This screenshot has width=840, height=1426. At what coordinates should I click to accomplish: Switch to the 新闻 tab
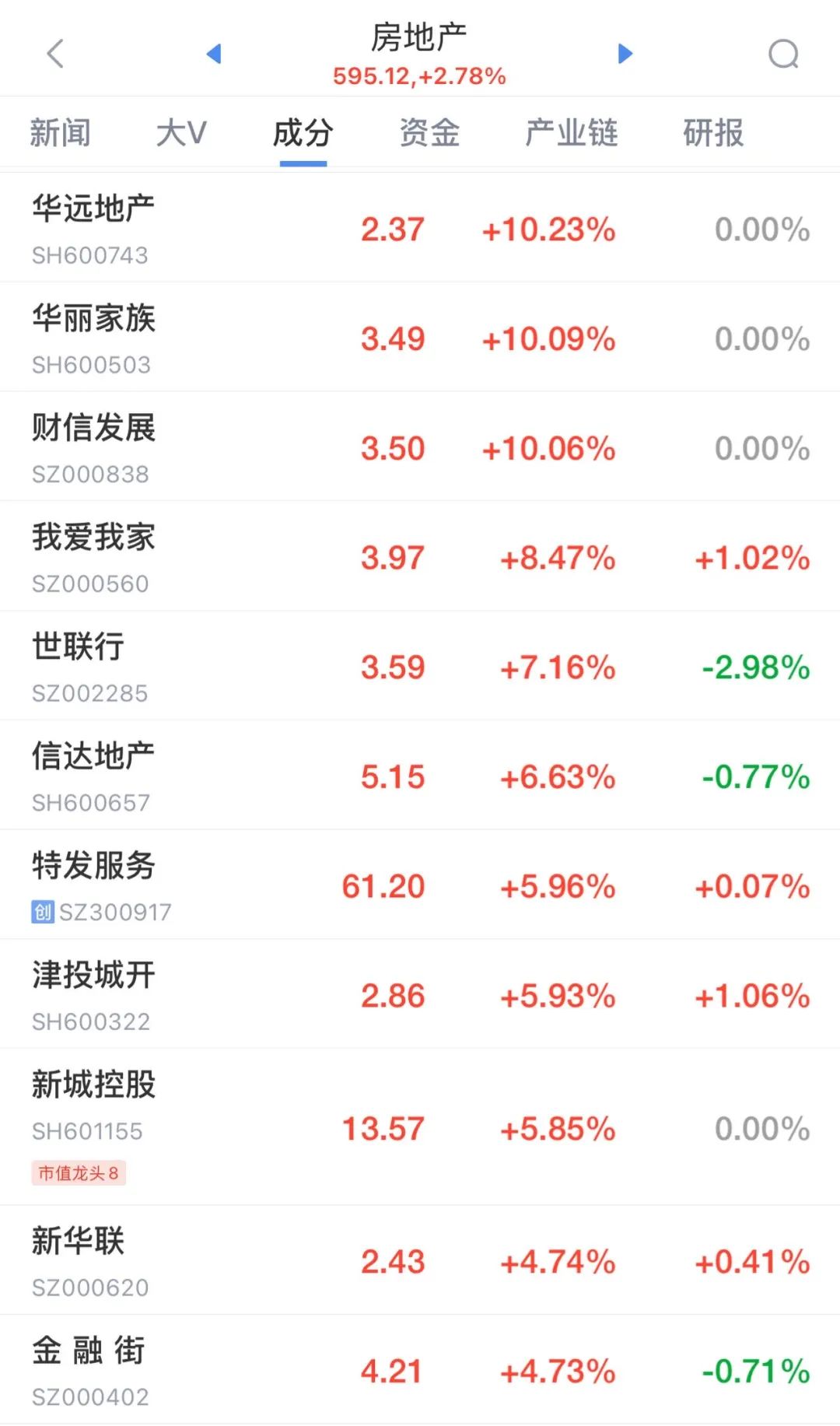[x=61, y=132]
